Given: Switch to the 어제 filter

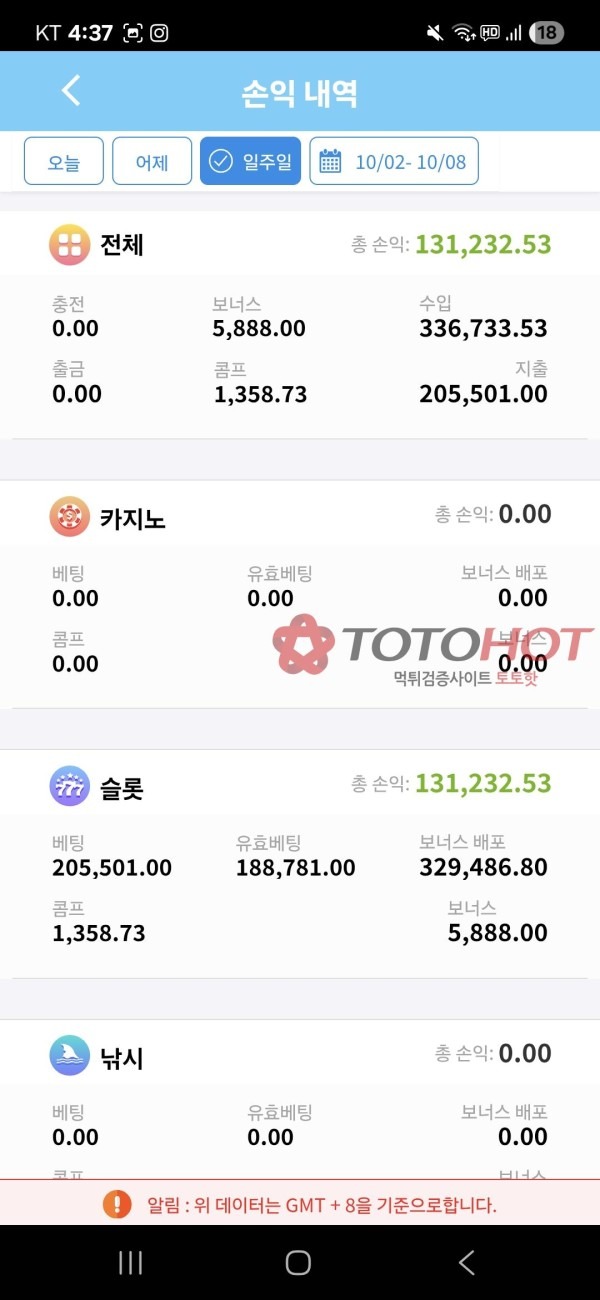Looking at the screenshot, I should 152,162.
